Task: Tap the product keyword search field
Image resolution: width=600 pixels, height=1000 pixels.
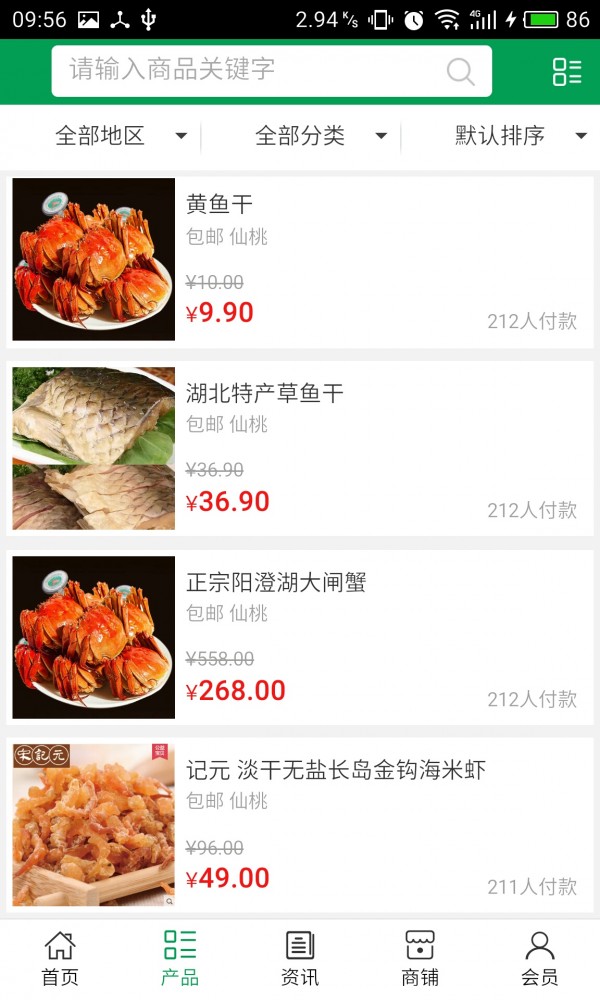Action: 255,71
